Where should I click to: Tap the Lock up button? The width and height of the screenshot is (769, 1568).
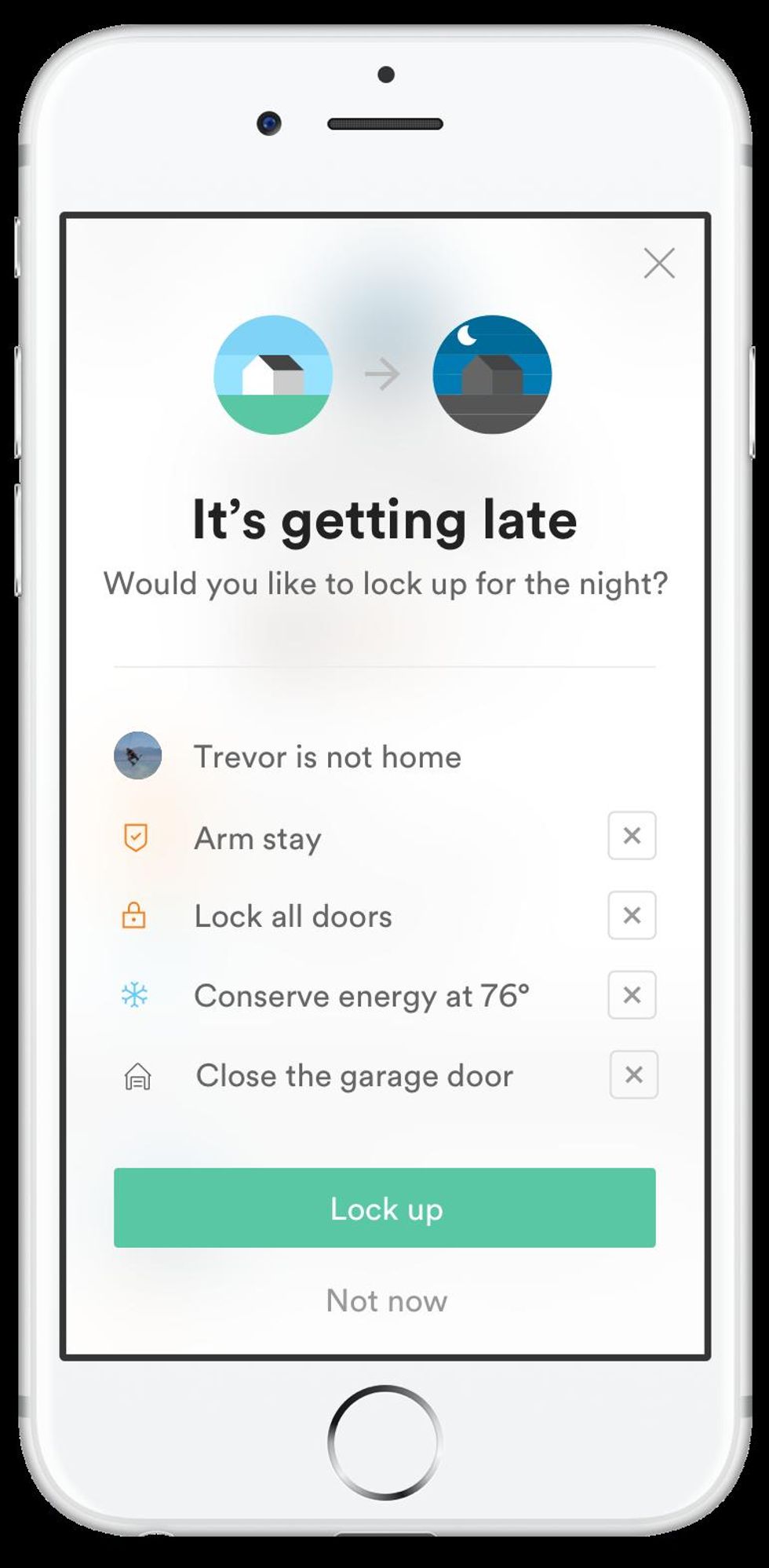point(384,1208)
